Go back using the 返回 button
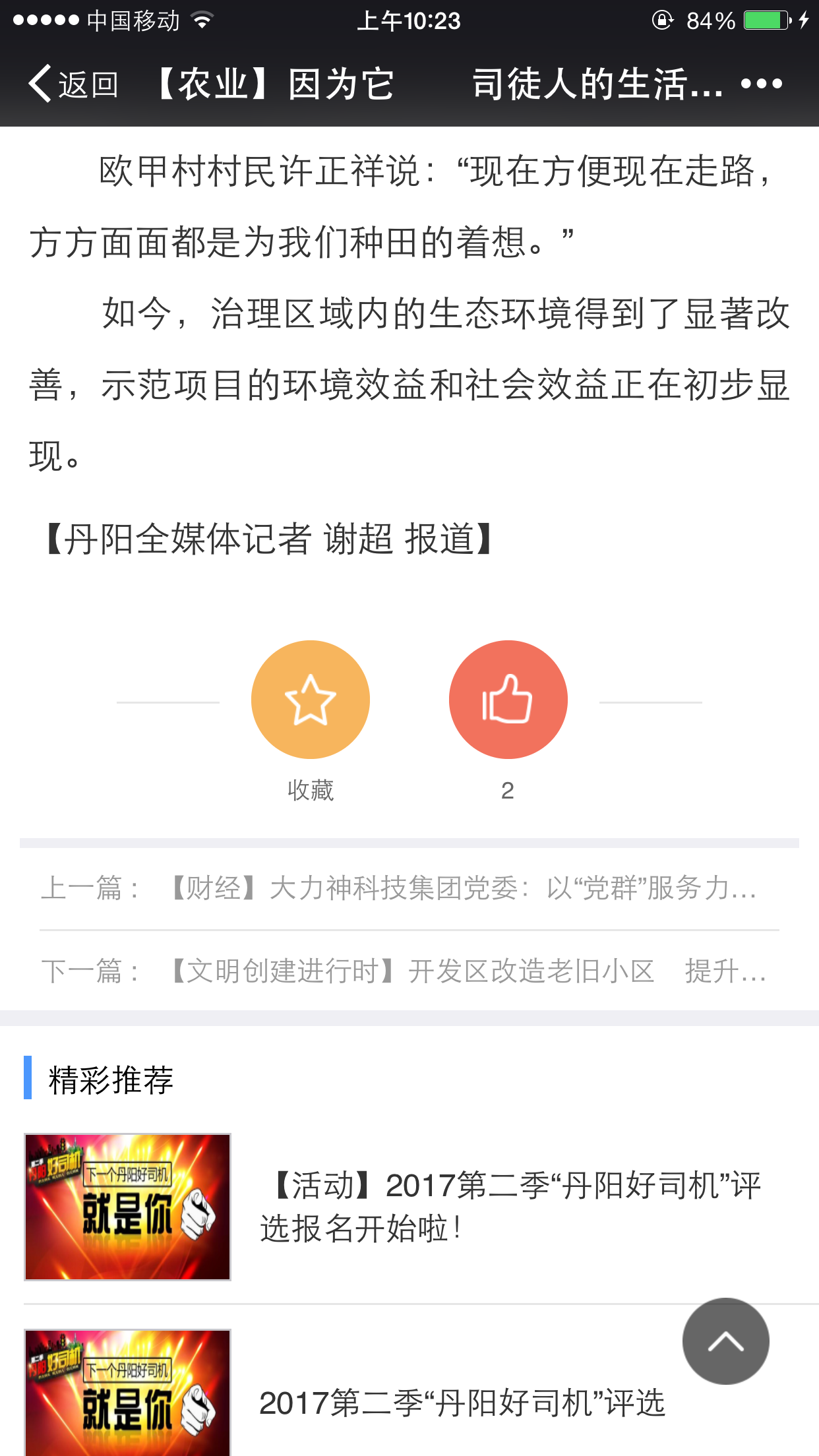The width and height of the screenshot is (819, 1456). pyautogui.click(x=73, y=84)
